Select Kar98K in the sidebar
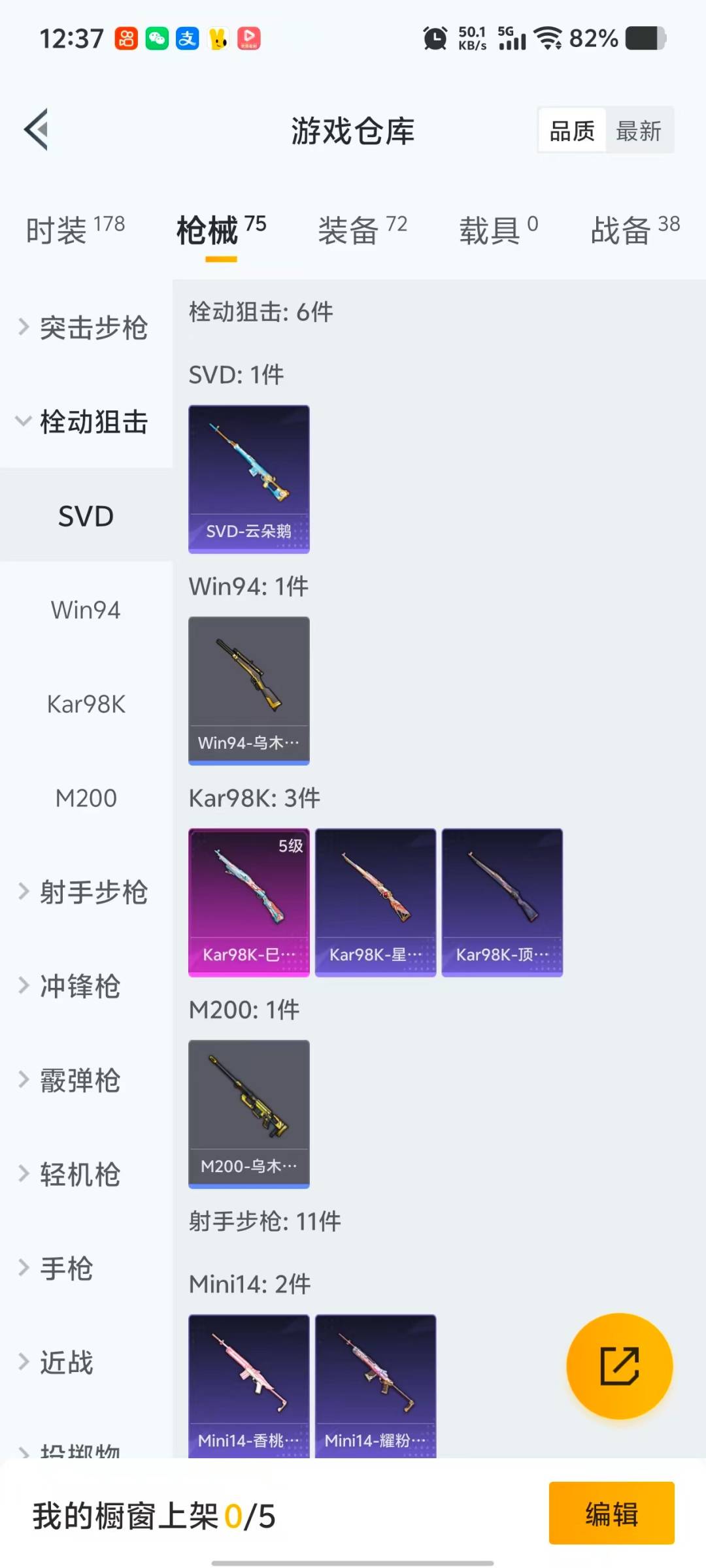Screen dimensions: 706x1568 [x=86, y=704]
